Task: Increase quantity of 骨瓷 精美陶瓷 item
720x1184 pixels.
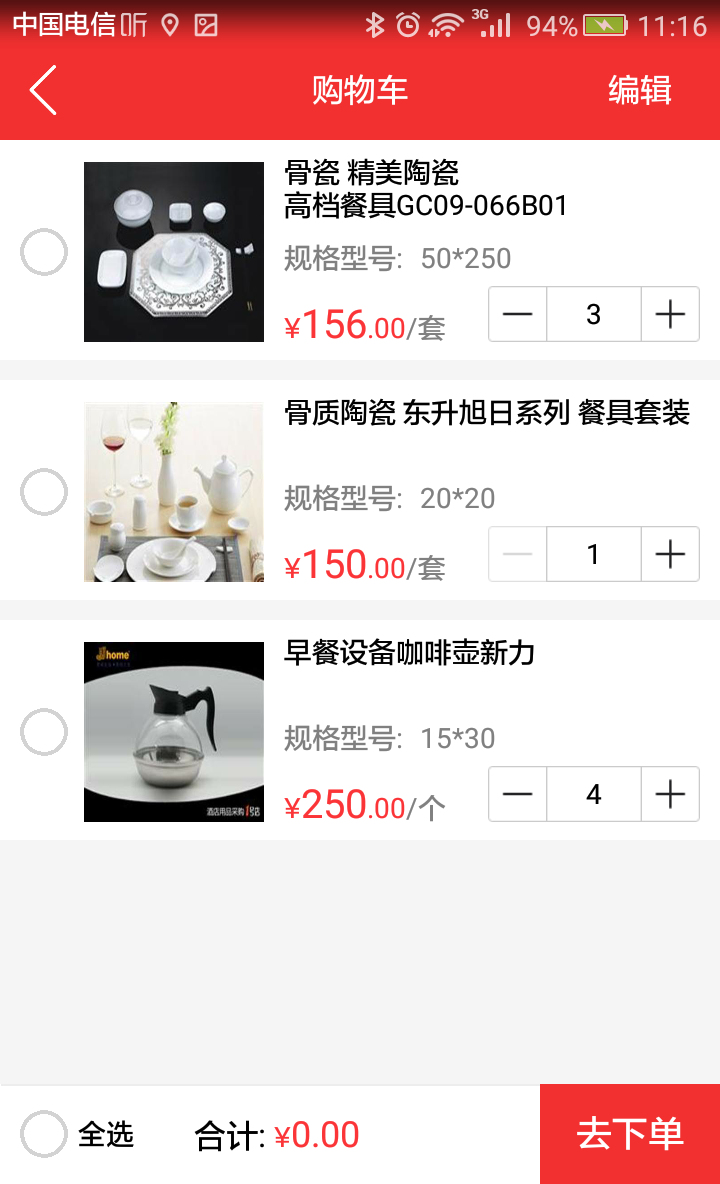Action: [670, 314]
